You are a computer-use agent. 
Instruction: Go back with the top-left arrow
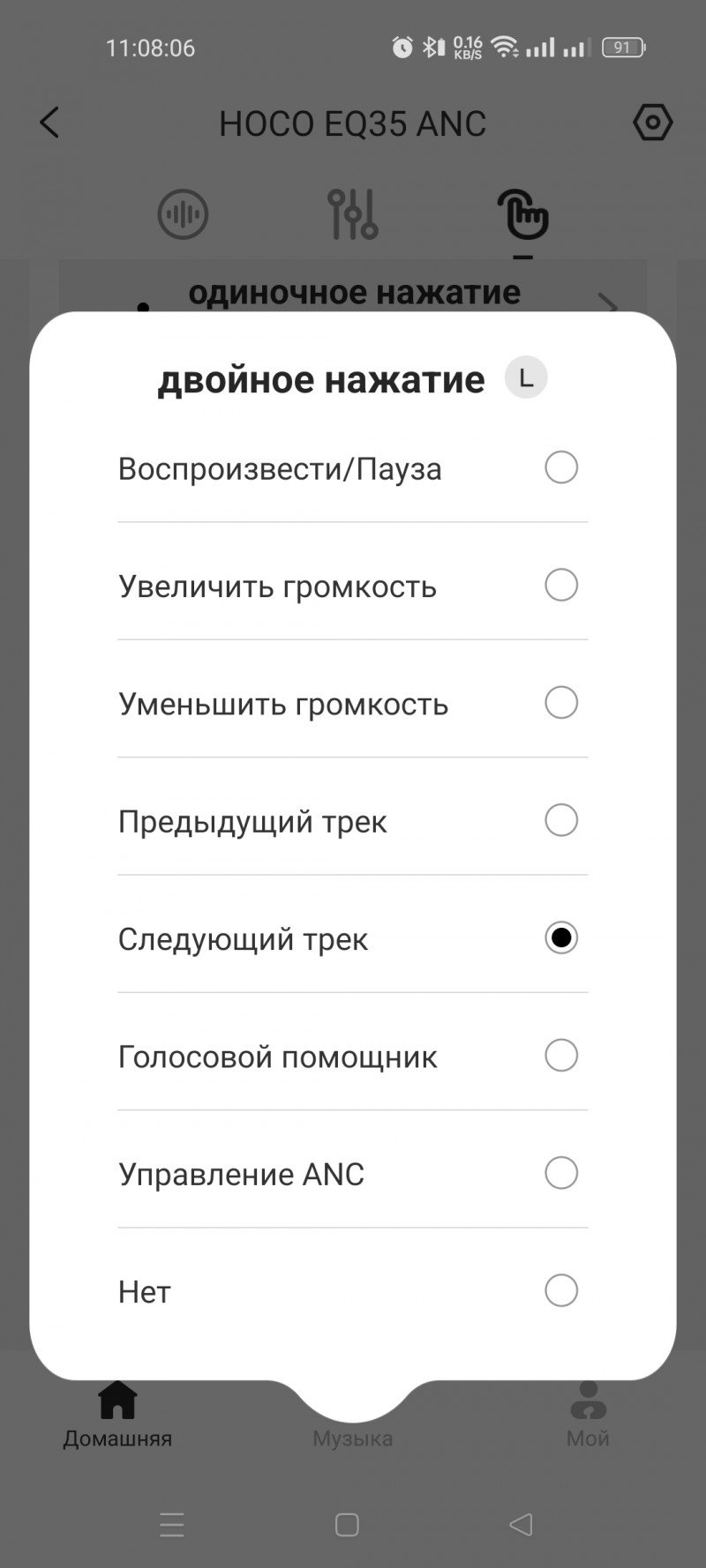tap(50, 123)
